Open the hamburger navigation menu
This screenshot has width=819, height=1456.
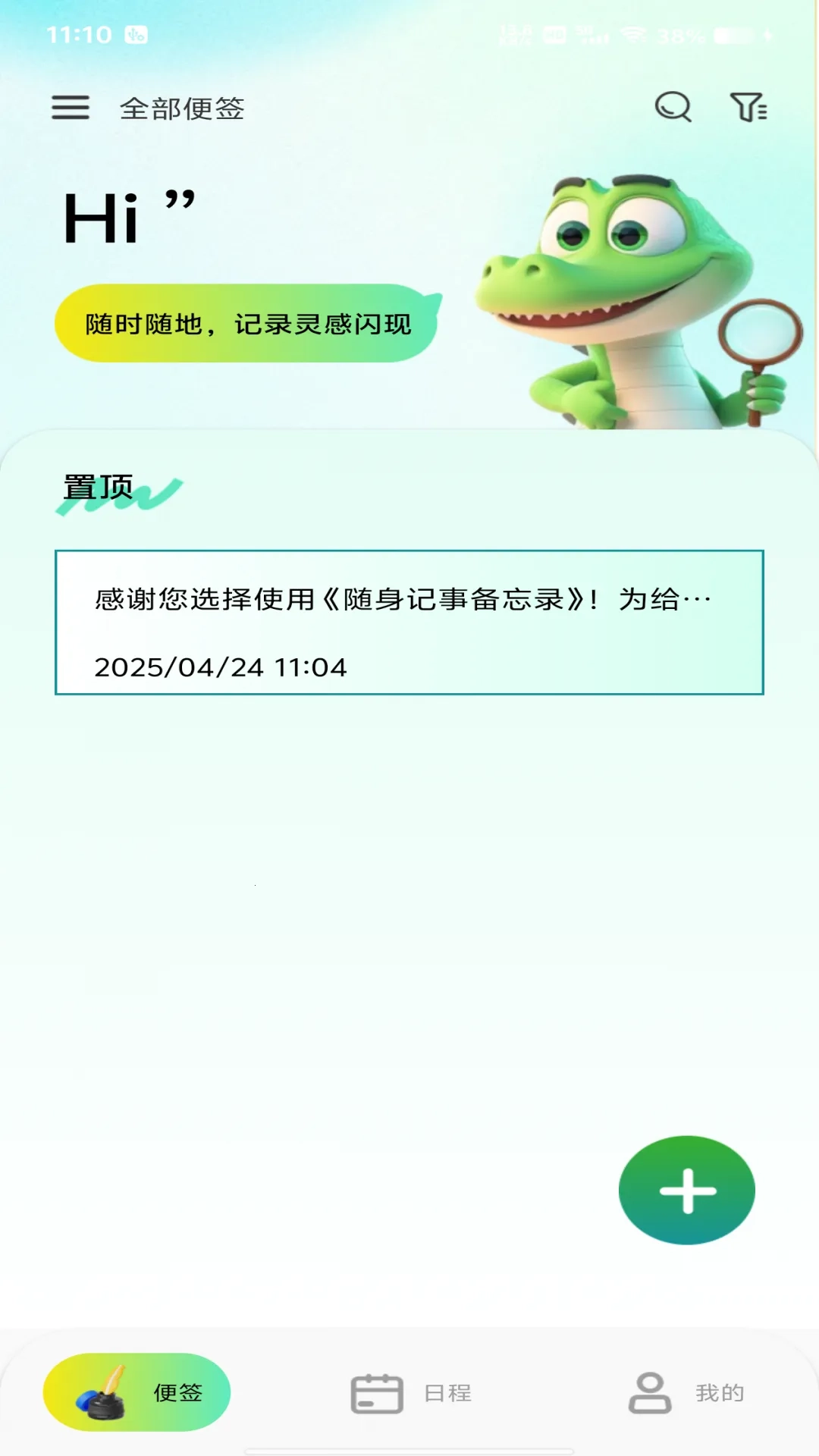(x=70, y=108)
